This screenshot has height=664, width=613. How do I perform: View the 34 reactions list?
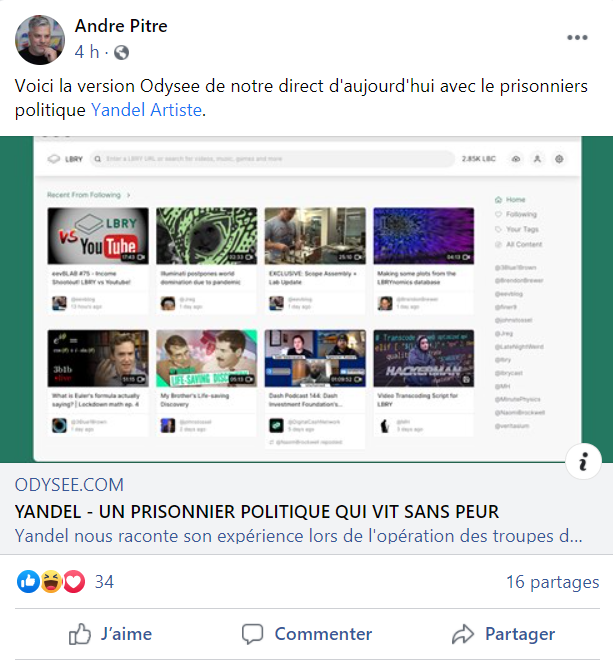tap(103, 582)
